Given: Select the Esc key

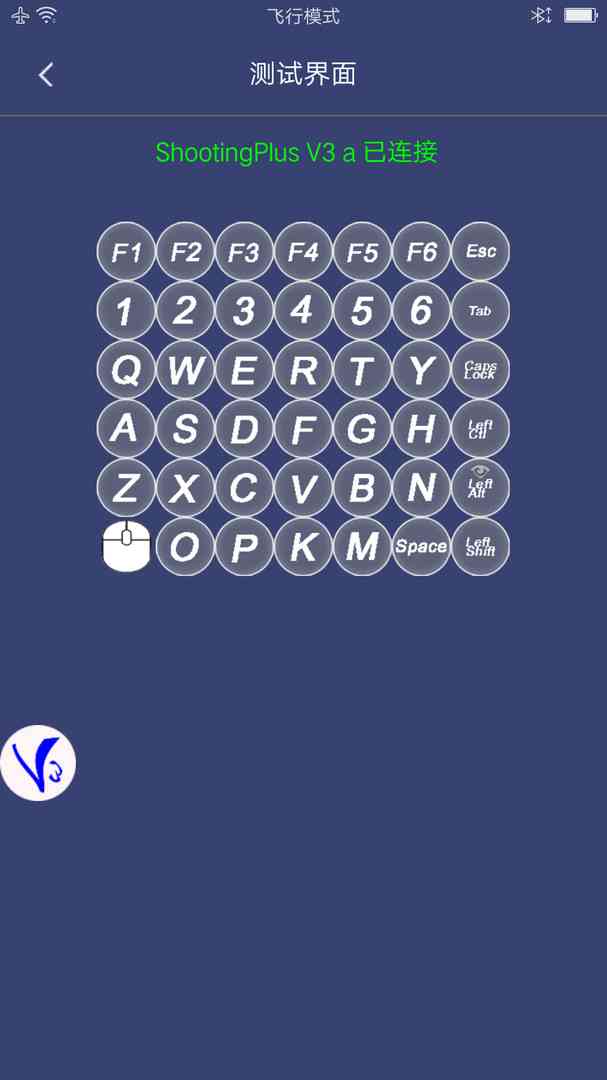Looking at the screenshot, I should pos(480,251).
